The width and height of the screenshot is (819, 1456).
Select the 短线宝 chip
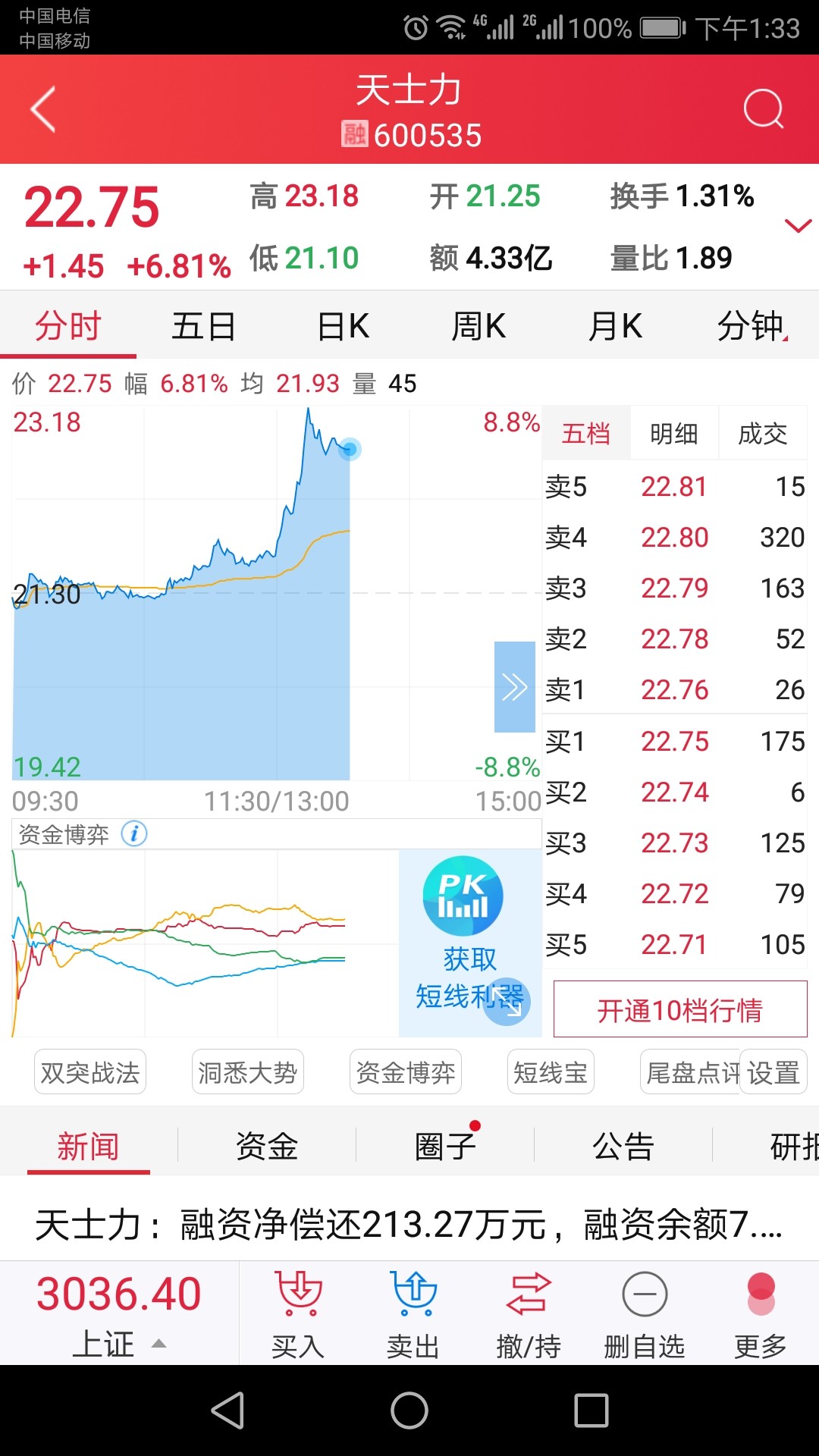551,1072
